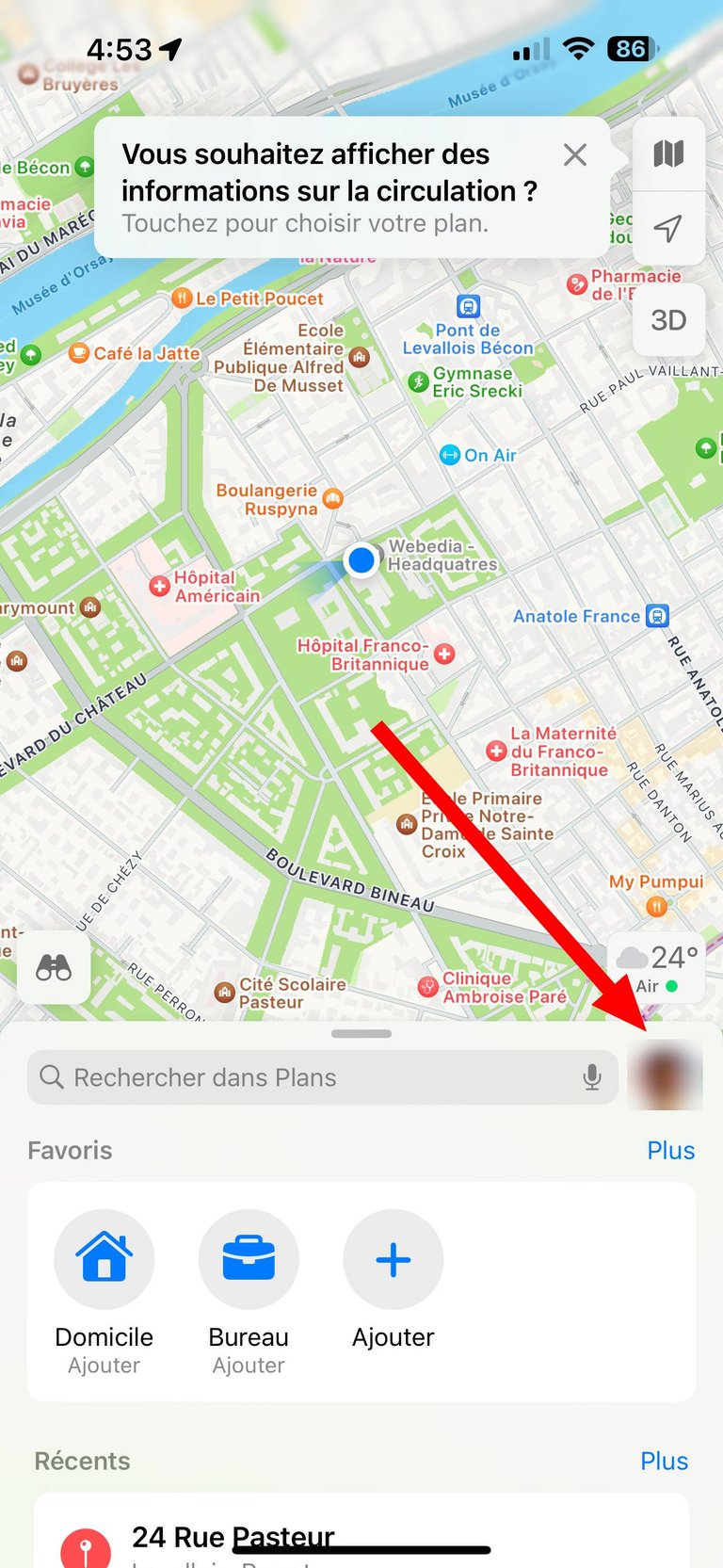Open Look Around binoculars
This screenshot has width=723, height=1568.
click(54, 967)
